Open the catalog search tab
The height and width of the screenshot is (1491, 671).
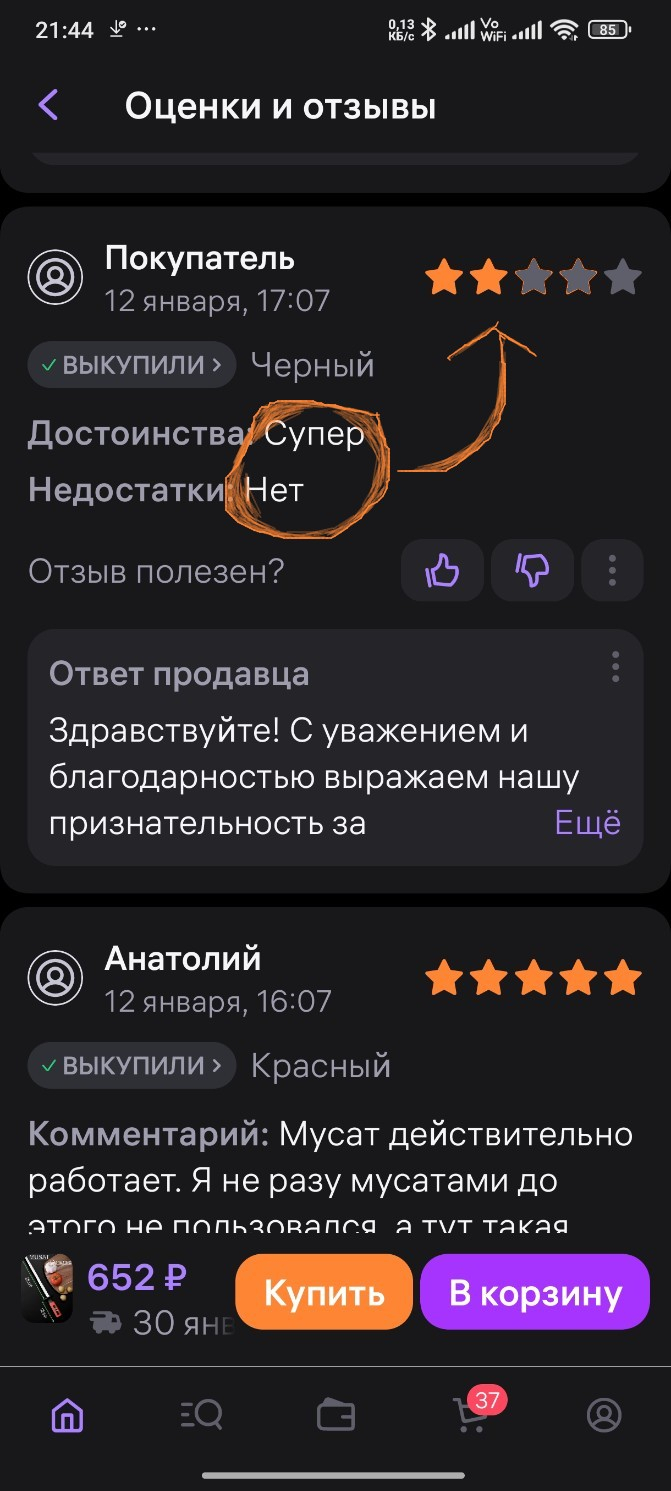click(x=202, y=1414)
